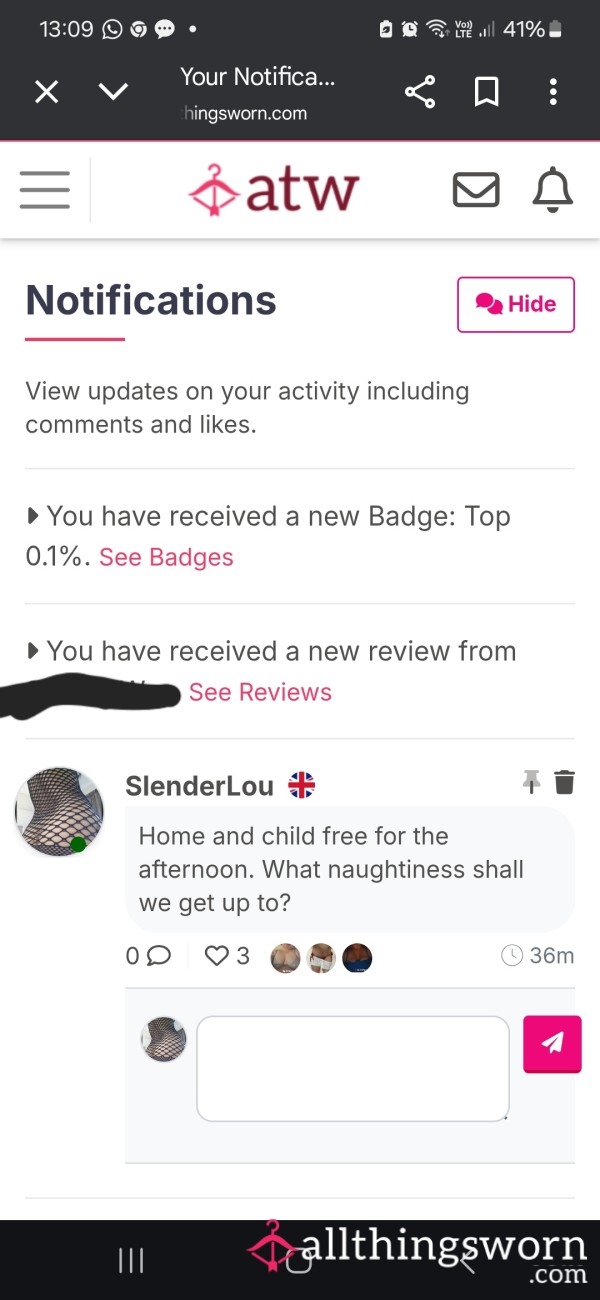This screenshot has width=600, height=1300.
Task: Open the See Badges link
Action: [166, 557]
